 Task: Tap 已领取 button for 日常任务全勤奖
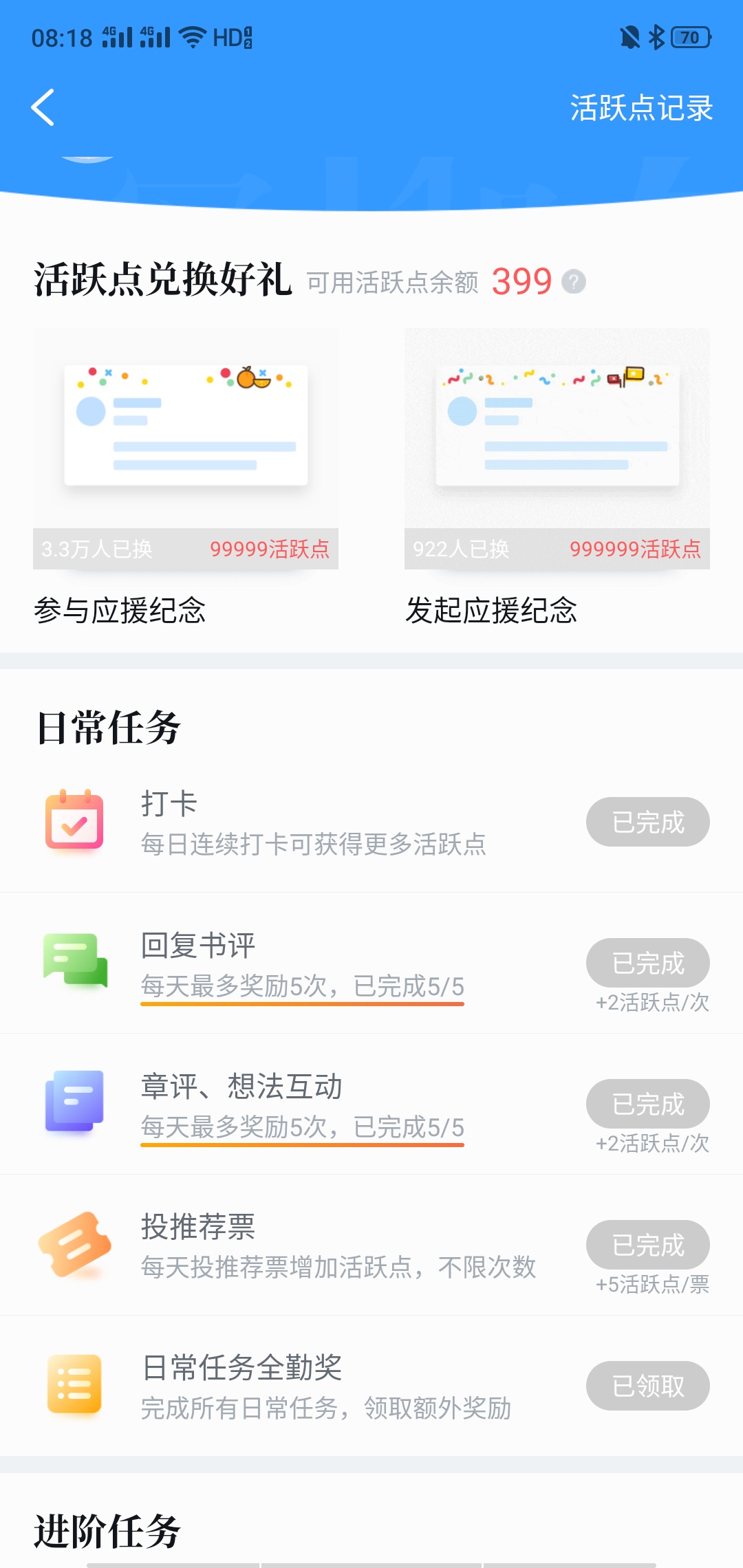point(647,1386)
